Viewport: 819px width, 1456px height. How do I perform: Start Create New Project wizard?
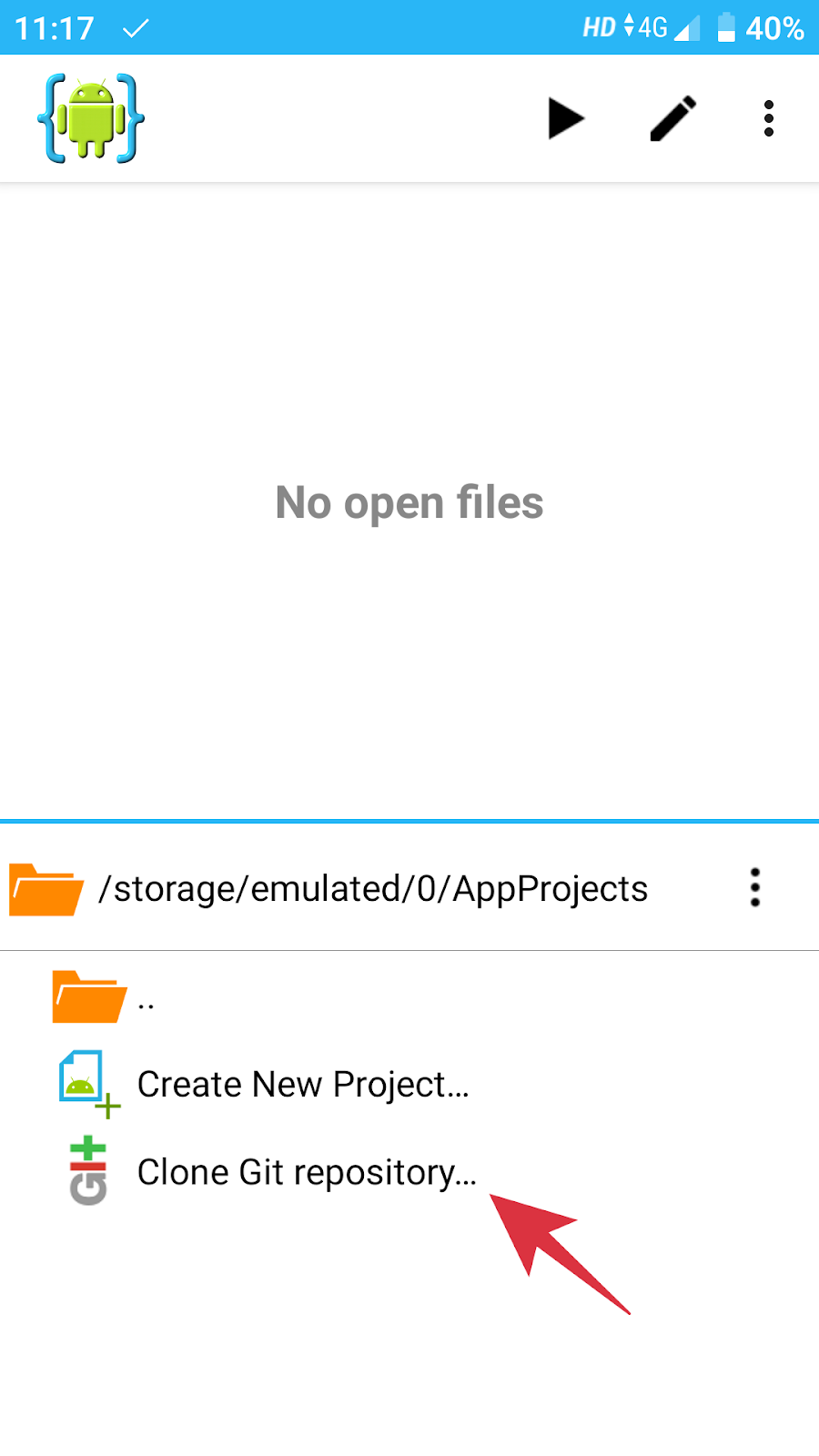[x=302, y=1083]
